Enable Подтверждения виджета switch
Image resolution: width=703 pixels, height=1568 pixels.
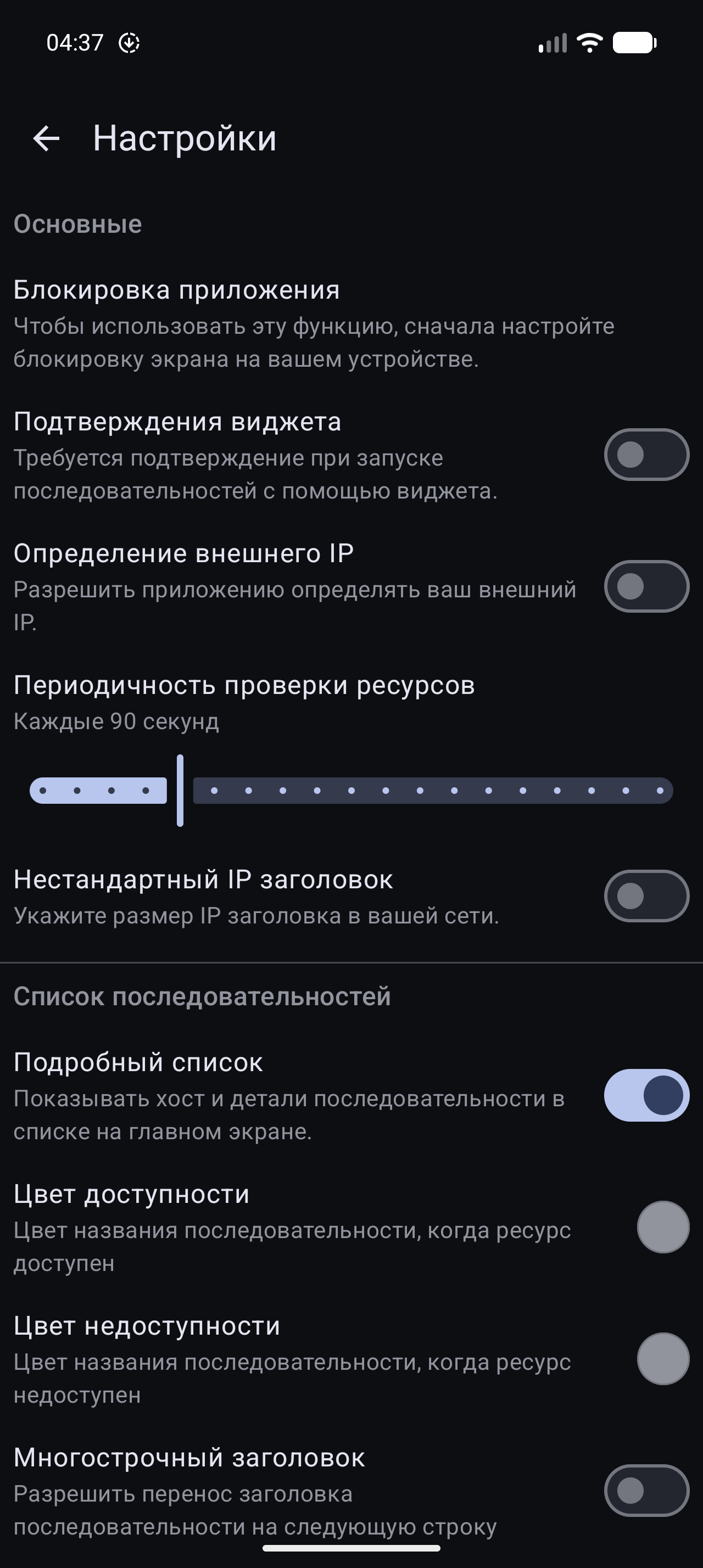646,455
